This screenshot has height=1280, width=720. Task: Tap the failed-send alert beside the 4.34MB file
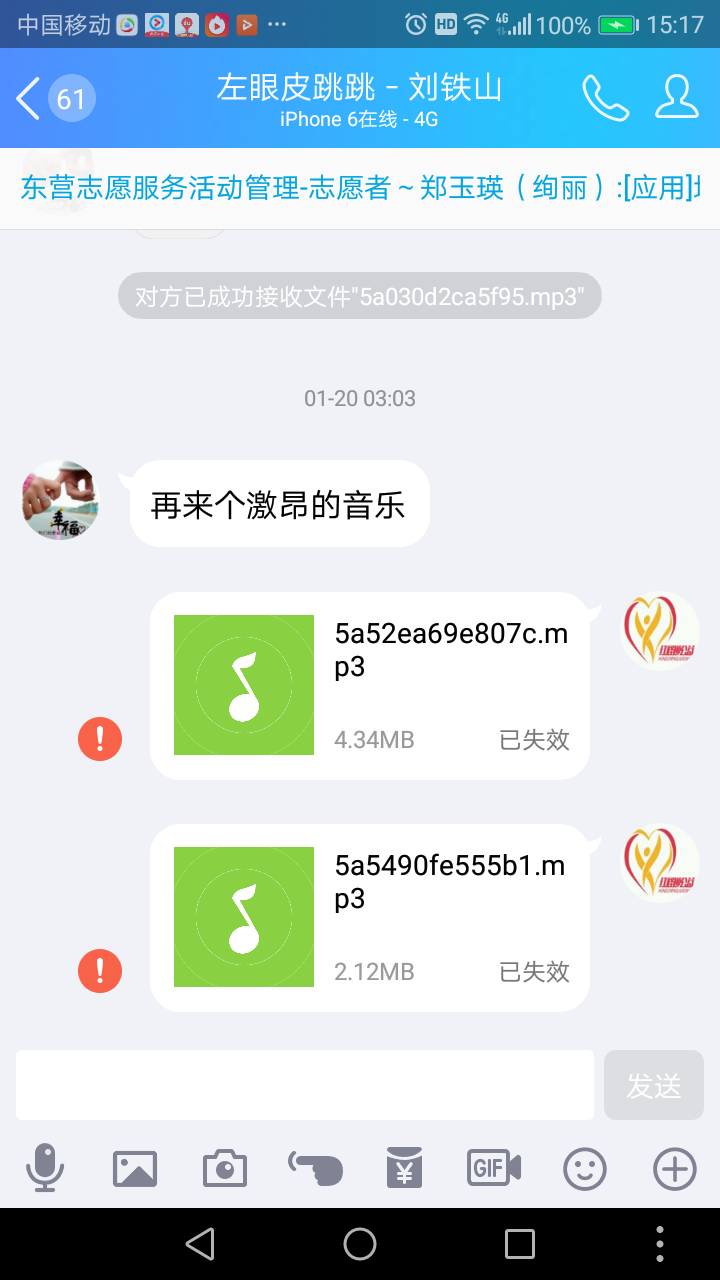click(100, 739)
